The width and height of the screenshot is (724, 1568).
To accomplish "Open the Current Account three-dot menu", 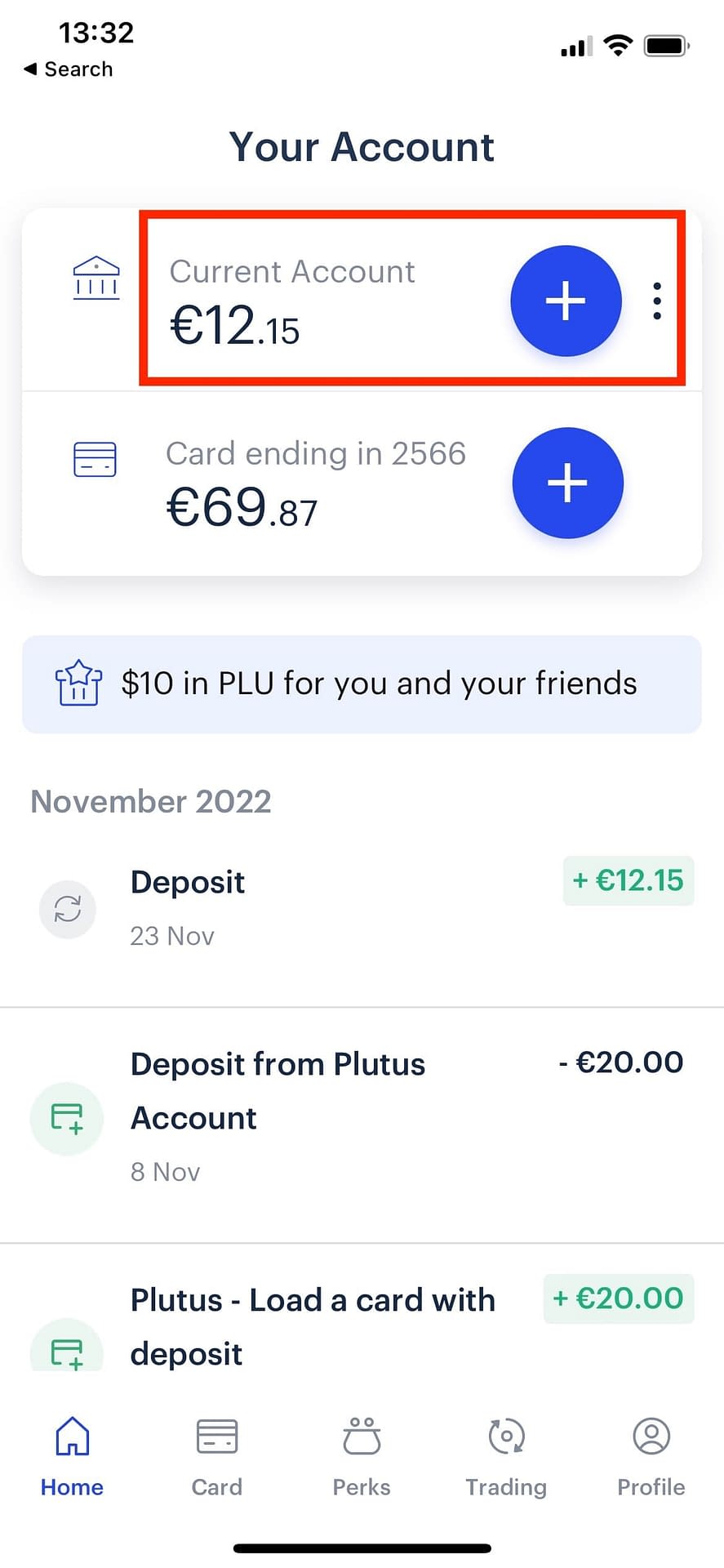I will pos(657,301).
